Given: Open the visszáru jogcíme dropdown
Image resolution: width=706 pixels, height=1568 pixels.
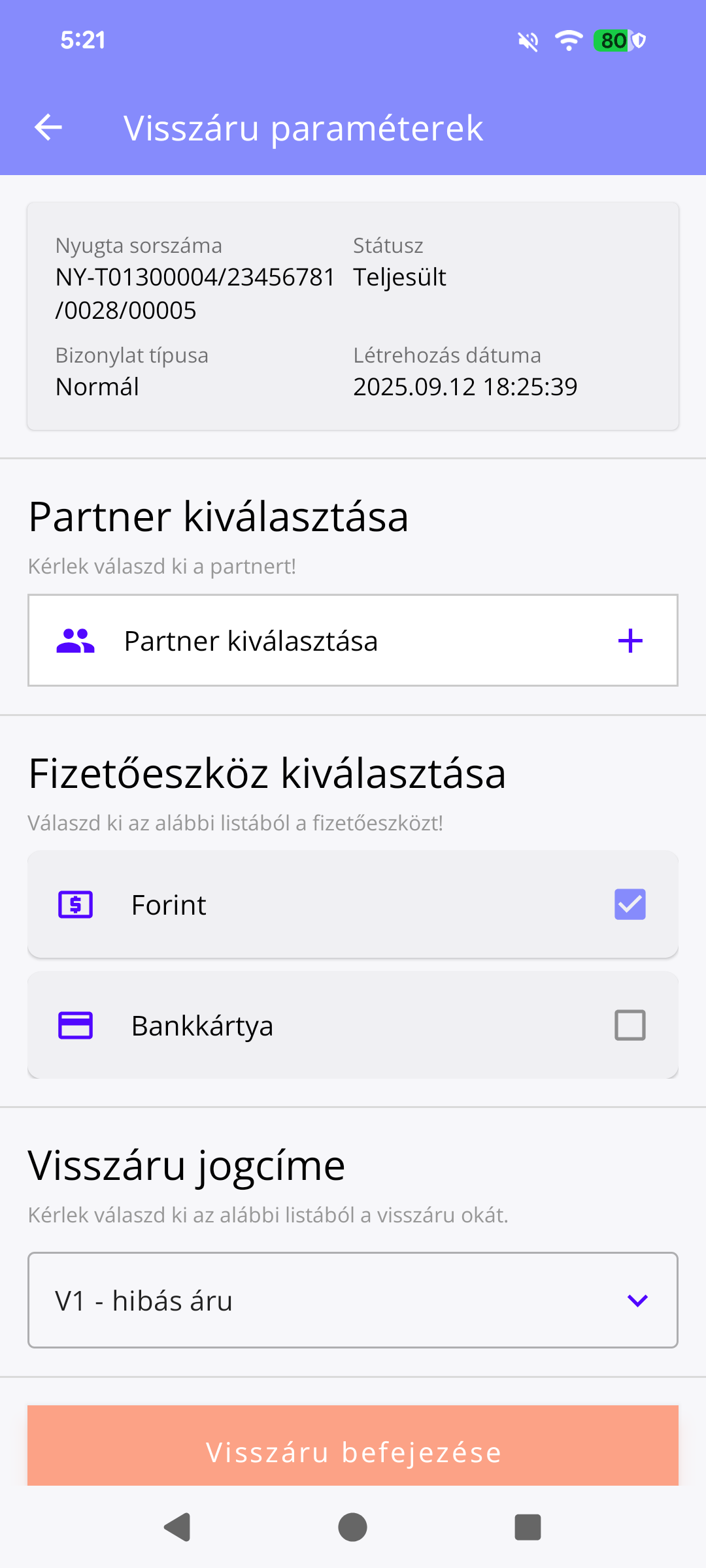Looking at the screenshot, I should coord(353,1300).
